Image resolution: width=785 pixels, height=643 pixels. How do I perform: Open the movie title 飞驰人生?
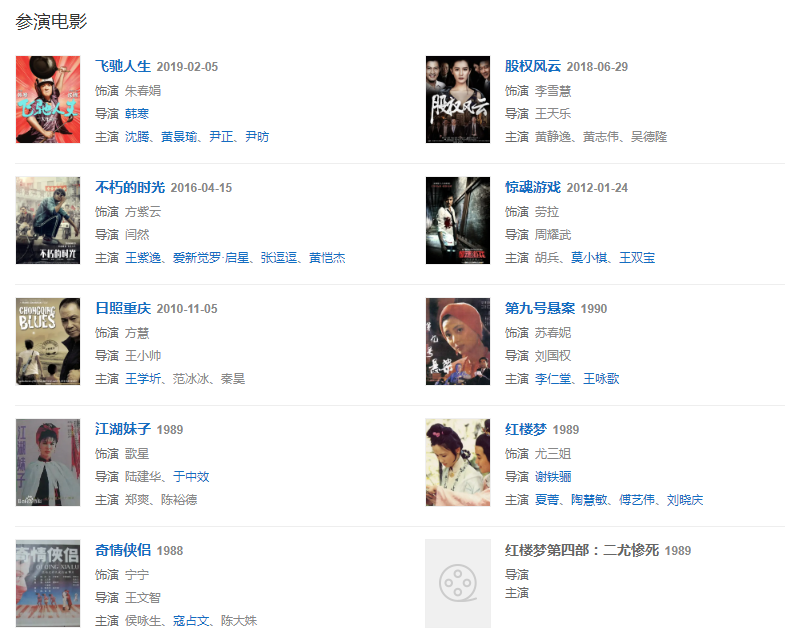(x=122, y=67)
